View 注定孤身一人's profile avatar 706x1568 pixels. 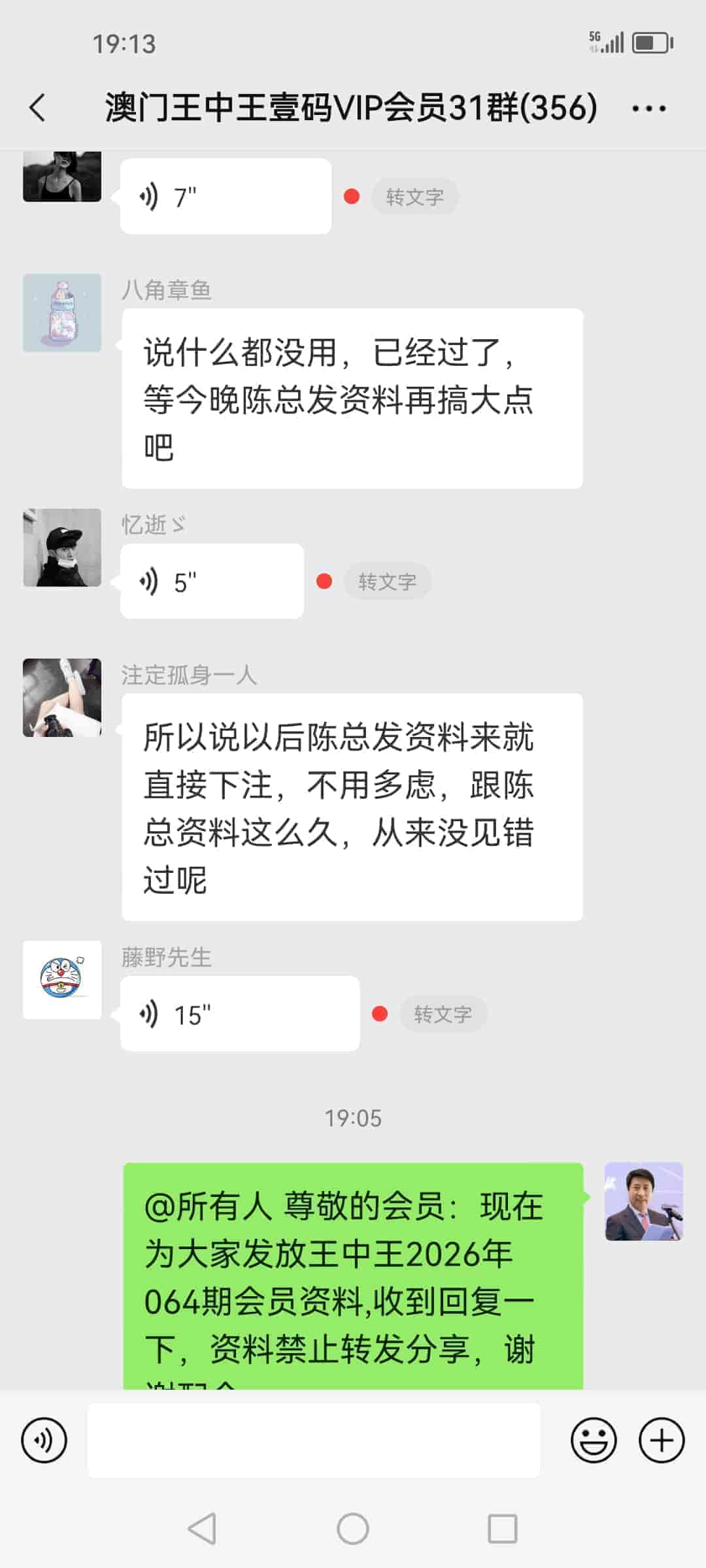(62, 698)
